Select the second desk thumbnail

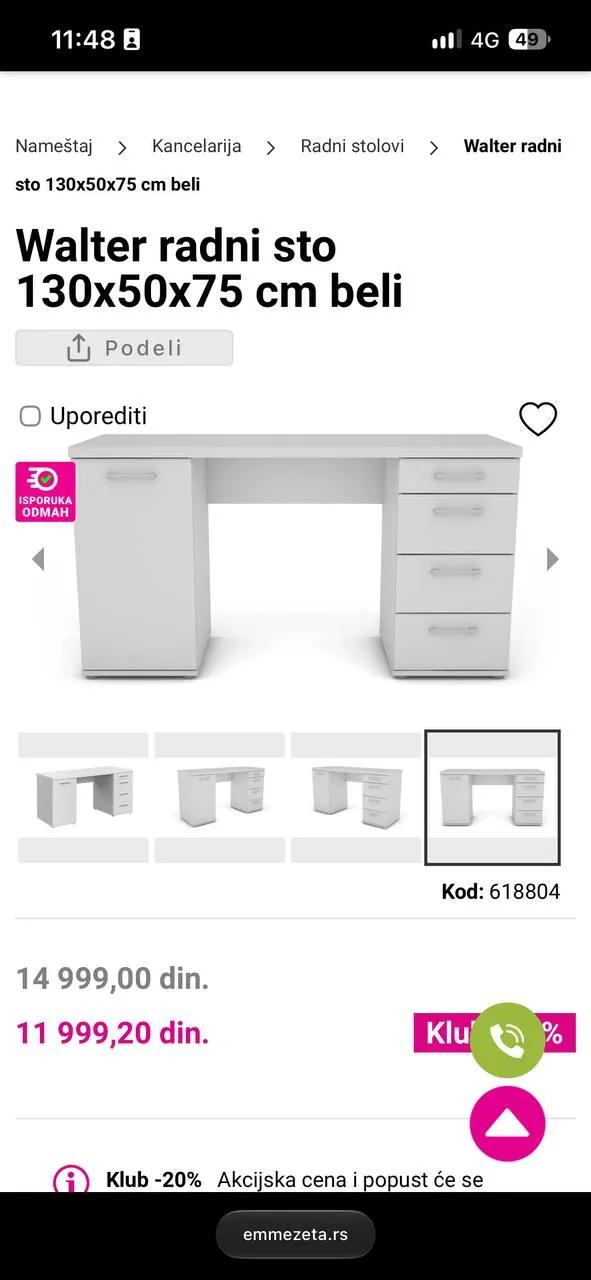pos(219,797)
